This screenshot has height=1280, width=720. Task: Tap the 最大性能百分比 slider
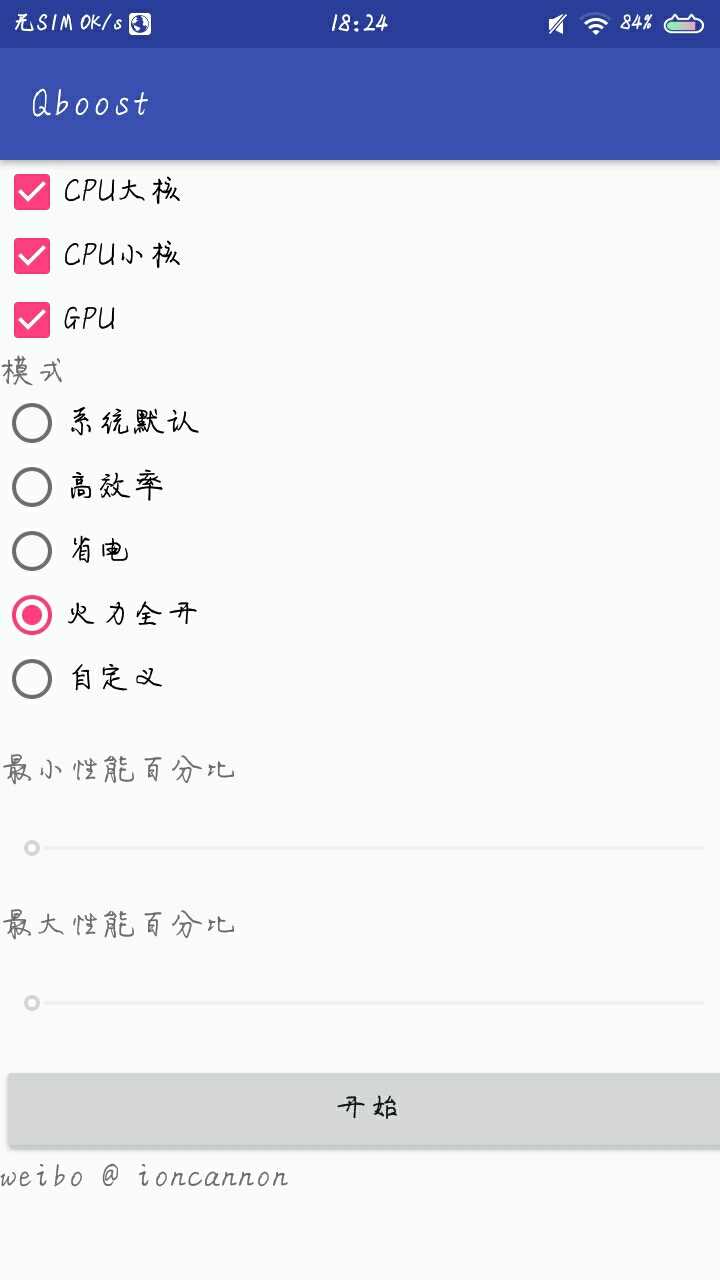click(365, 1002)
